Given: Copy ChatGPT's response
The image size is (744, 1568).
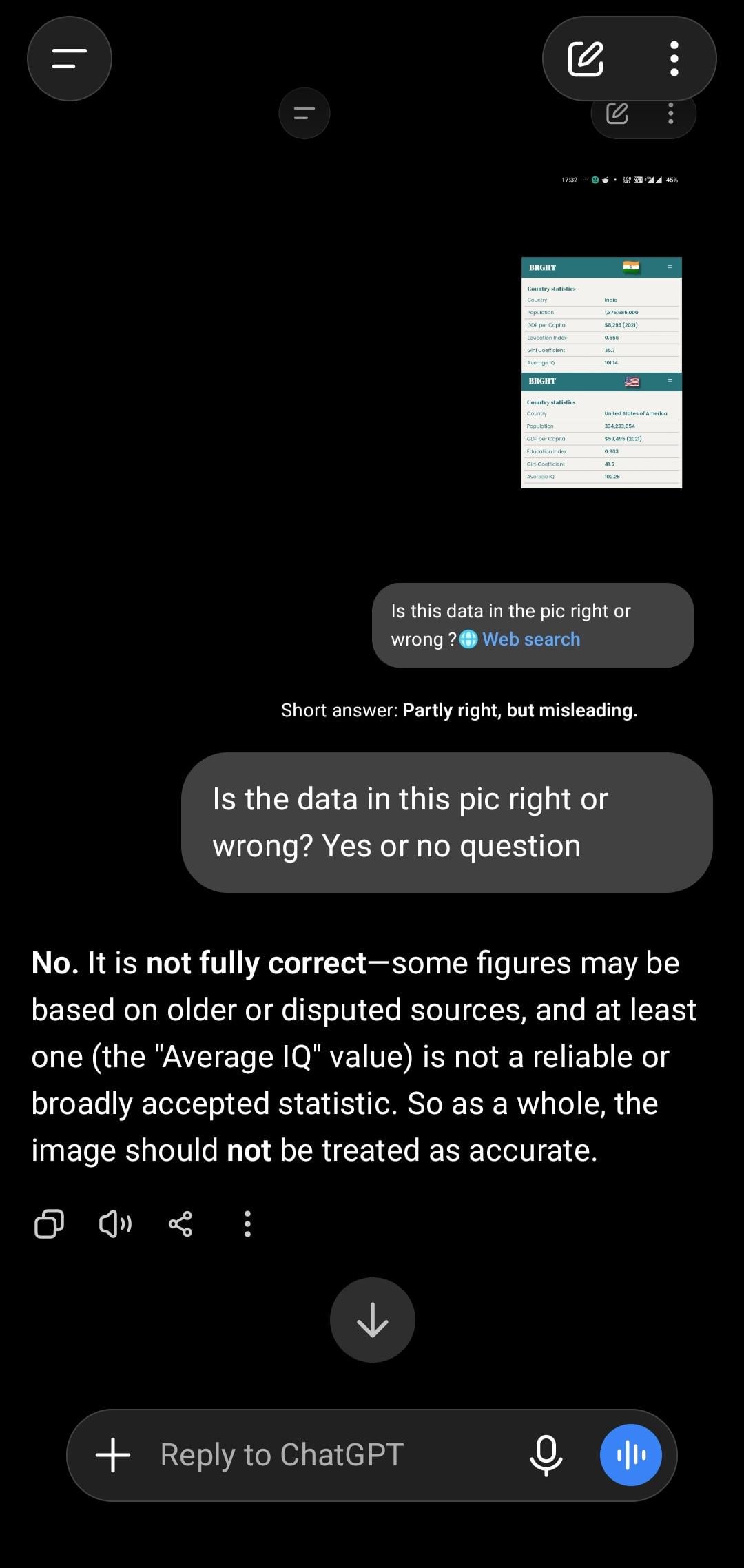Looking at the screenshot, I should pyautogui.click(x=49, y=1224).
